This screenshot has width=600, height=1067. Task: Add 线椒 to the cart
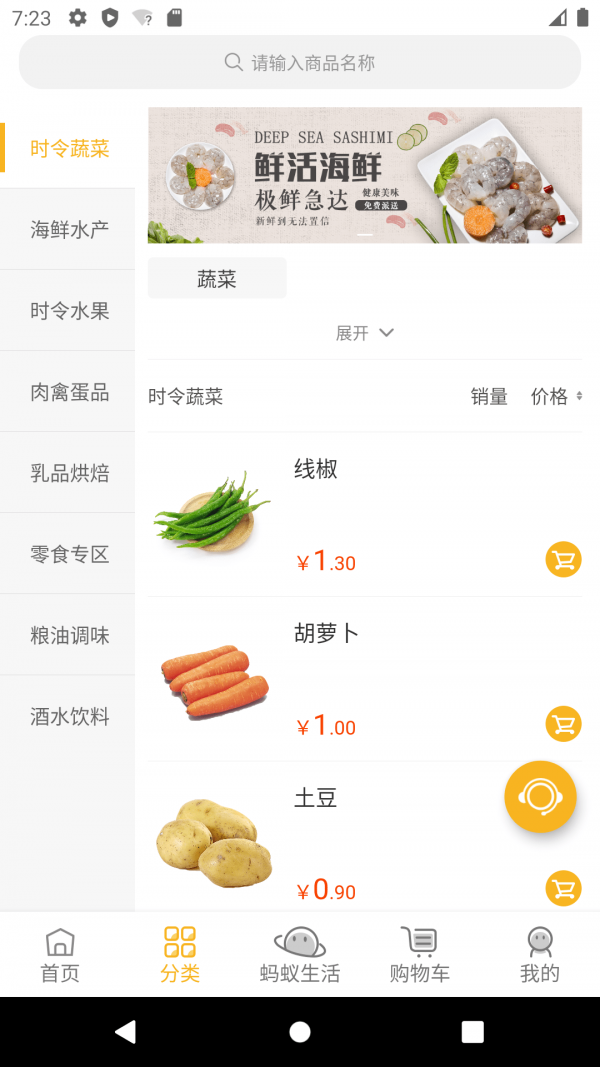point(563,559)
